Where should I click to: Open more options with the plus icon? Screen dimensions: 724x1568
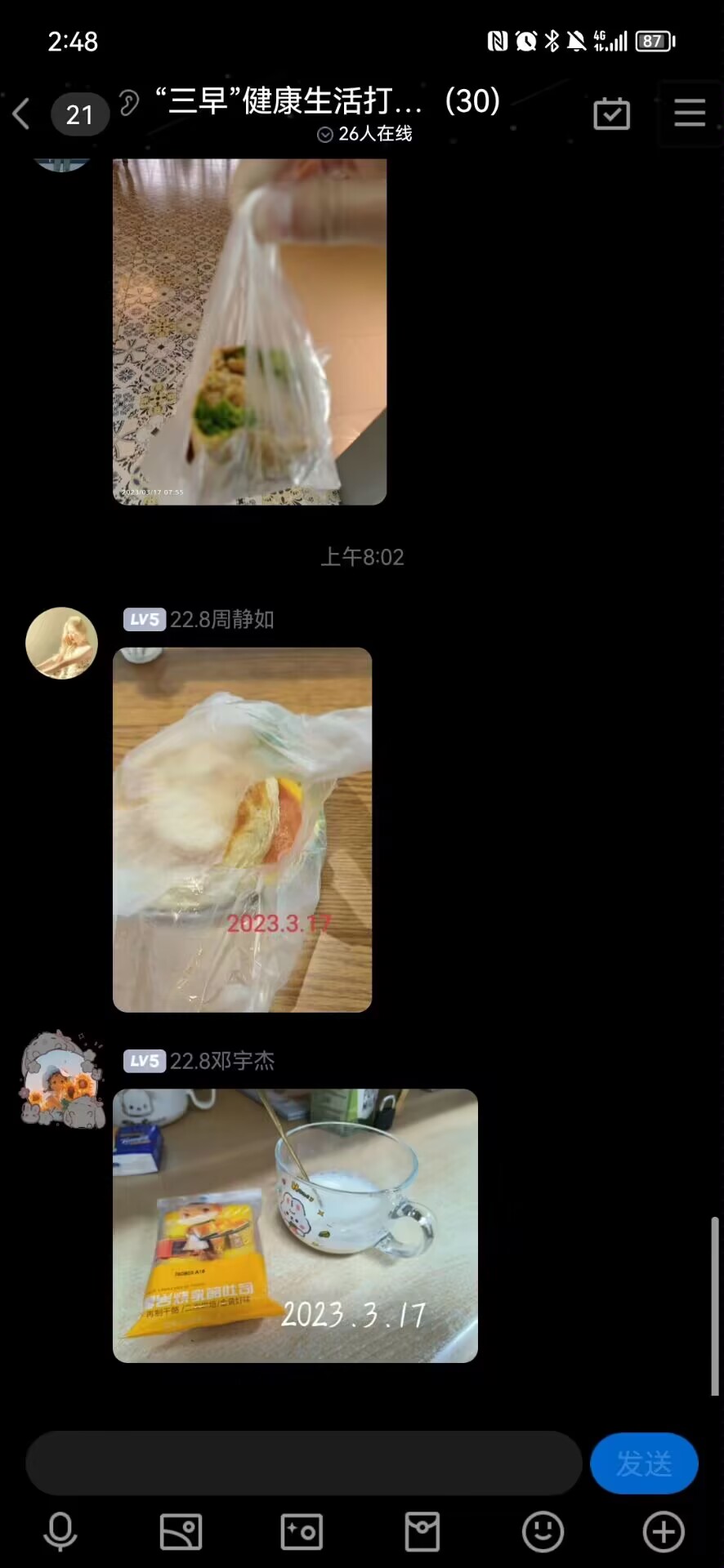[663, 1531]
